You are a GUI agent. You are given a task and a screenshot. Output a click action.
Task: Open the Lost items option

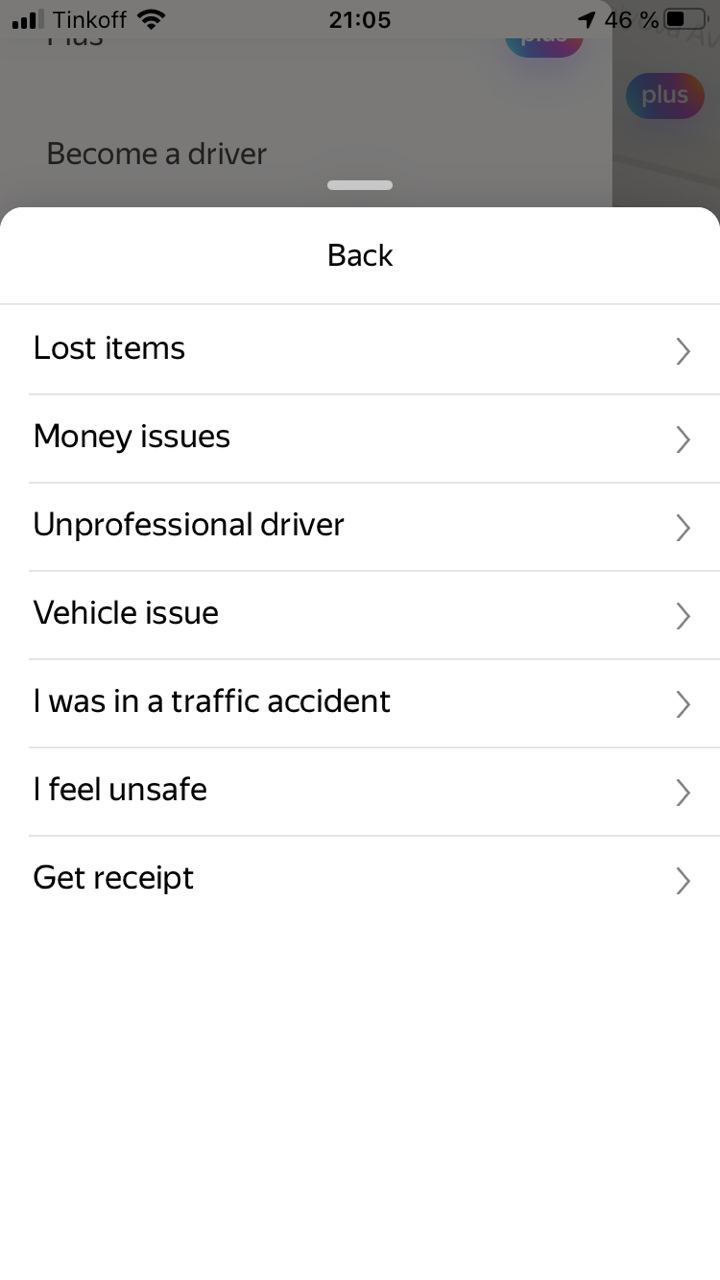click(x=360, y=349)
